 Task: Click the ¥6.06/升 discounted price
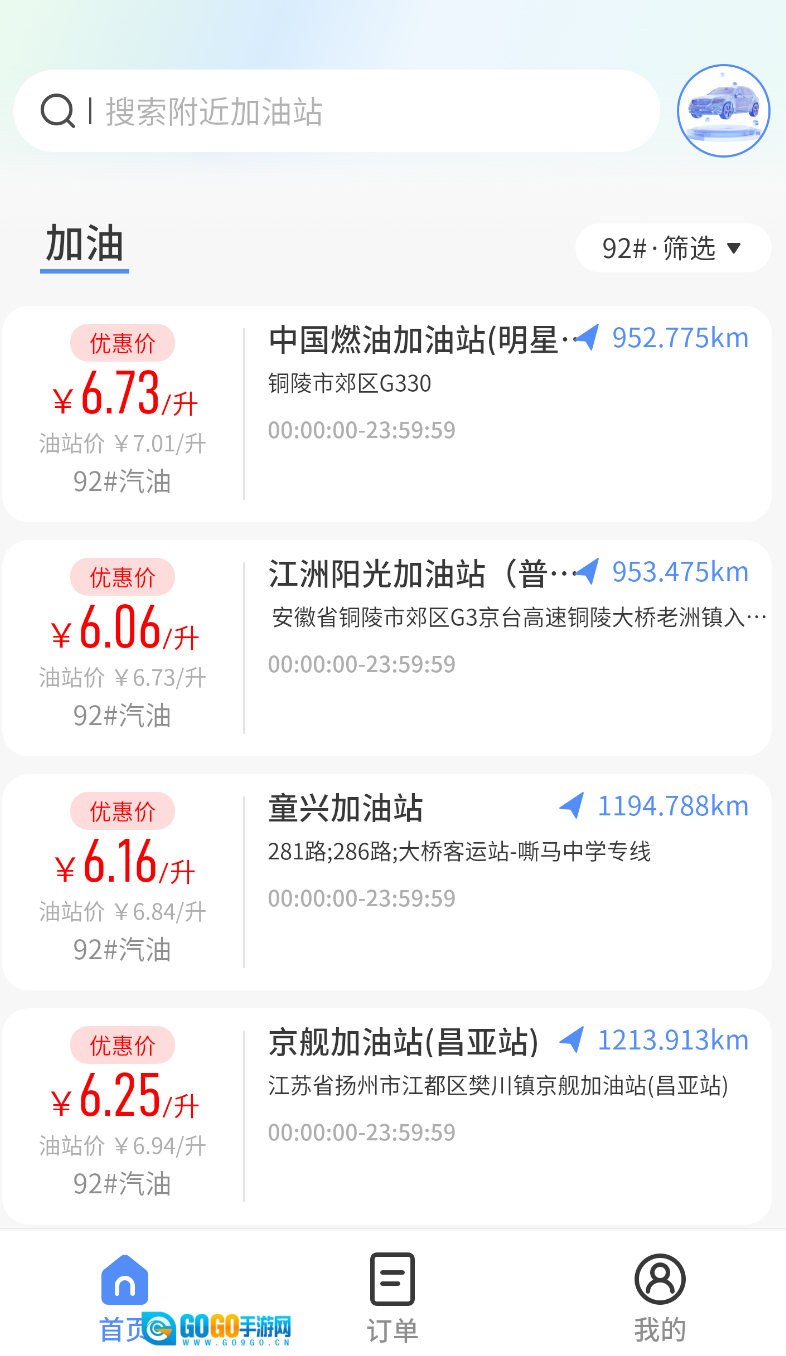point(122,625)
